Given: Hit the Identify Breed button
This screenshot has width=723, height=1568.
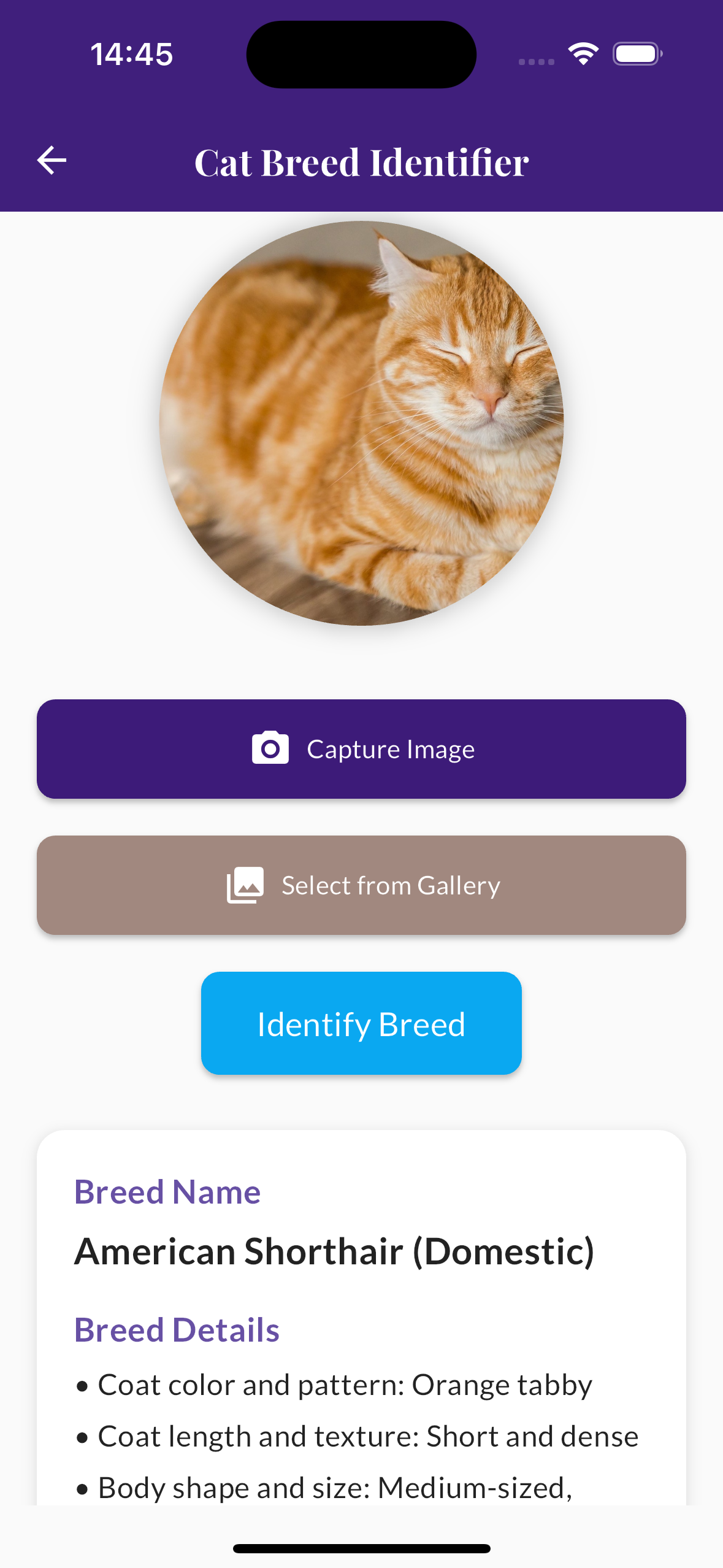Looking at the screenshot, I should click(361, 1023).
